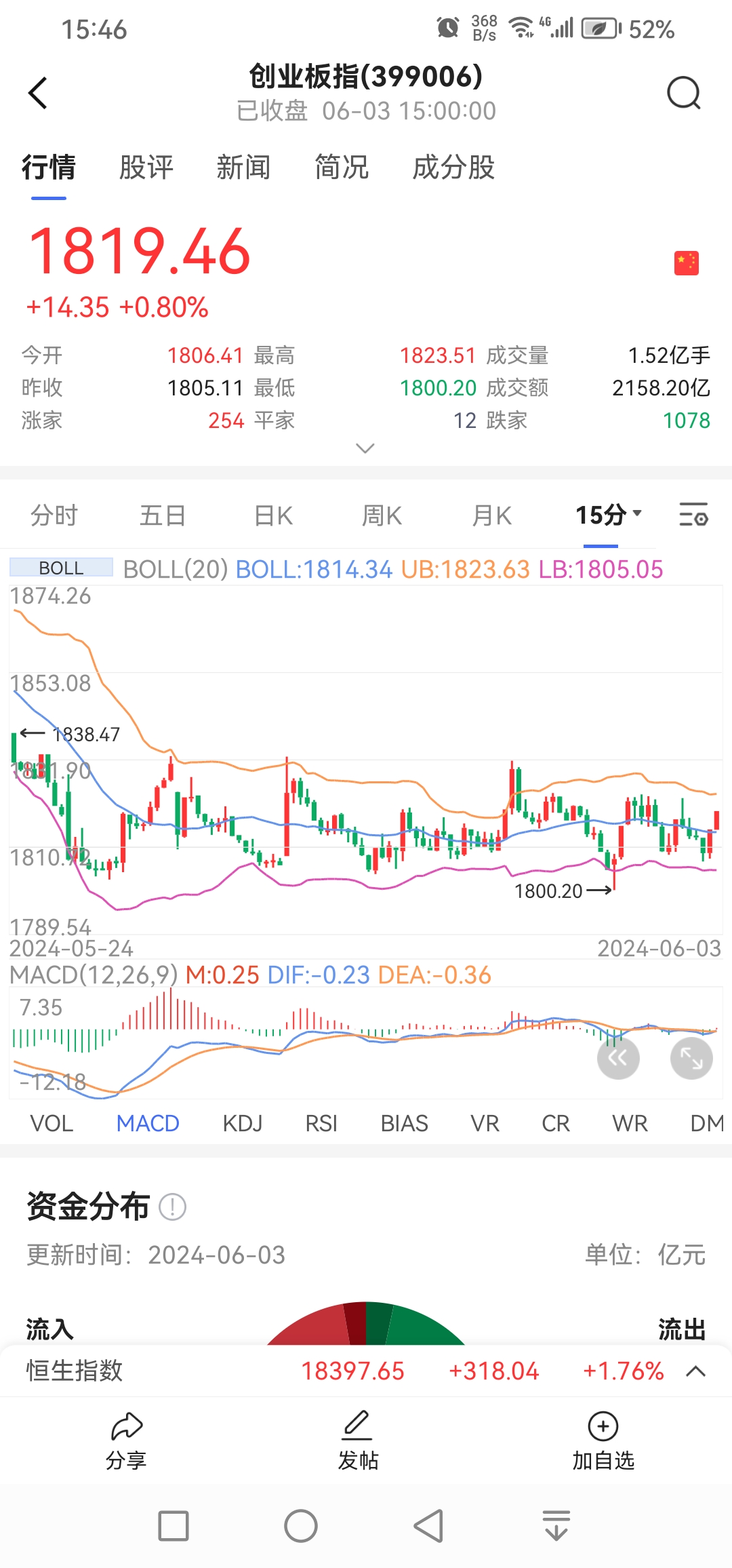Image resolution: width=732 pixels, height=1568 pixels.
Task: Select the 分时 chart period
Action: click(54, 516)
